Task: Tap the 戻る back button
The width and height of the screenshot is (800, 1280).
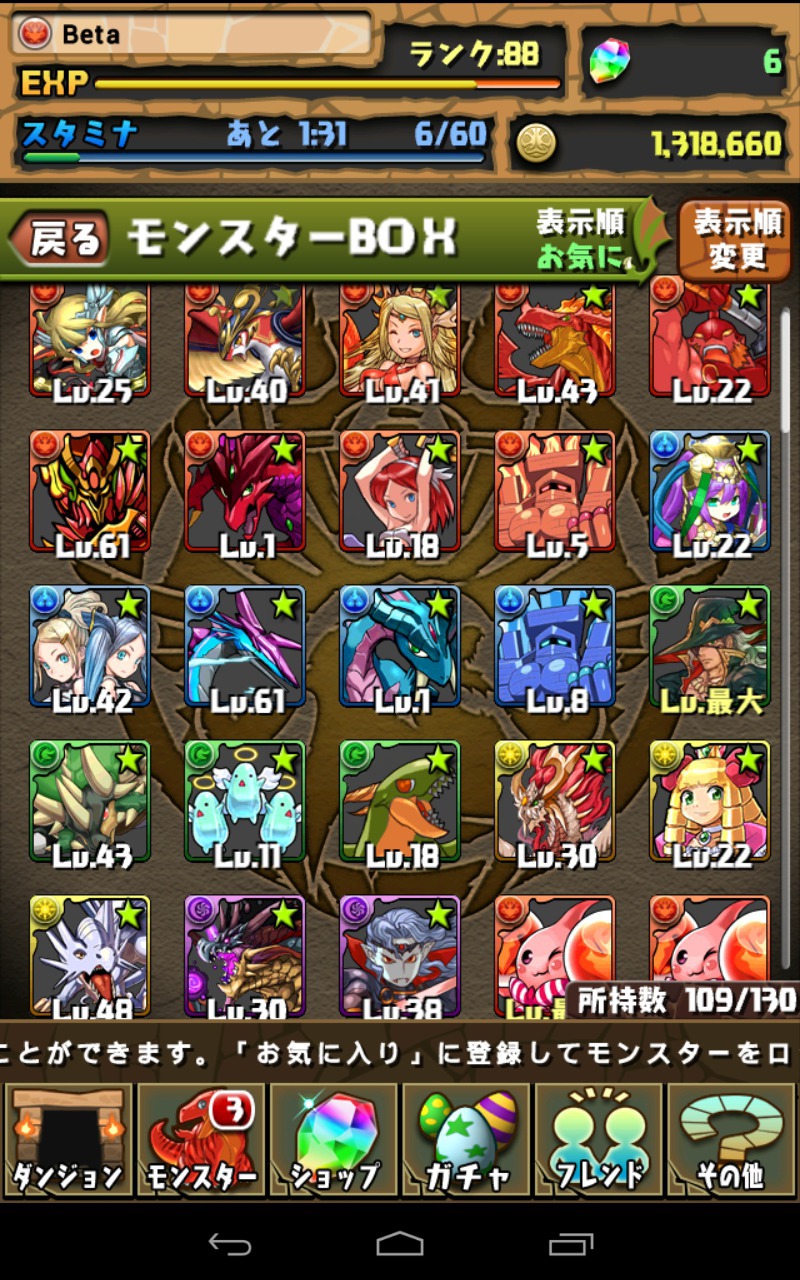Action: (x=60, y=239)
